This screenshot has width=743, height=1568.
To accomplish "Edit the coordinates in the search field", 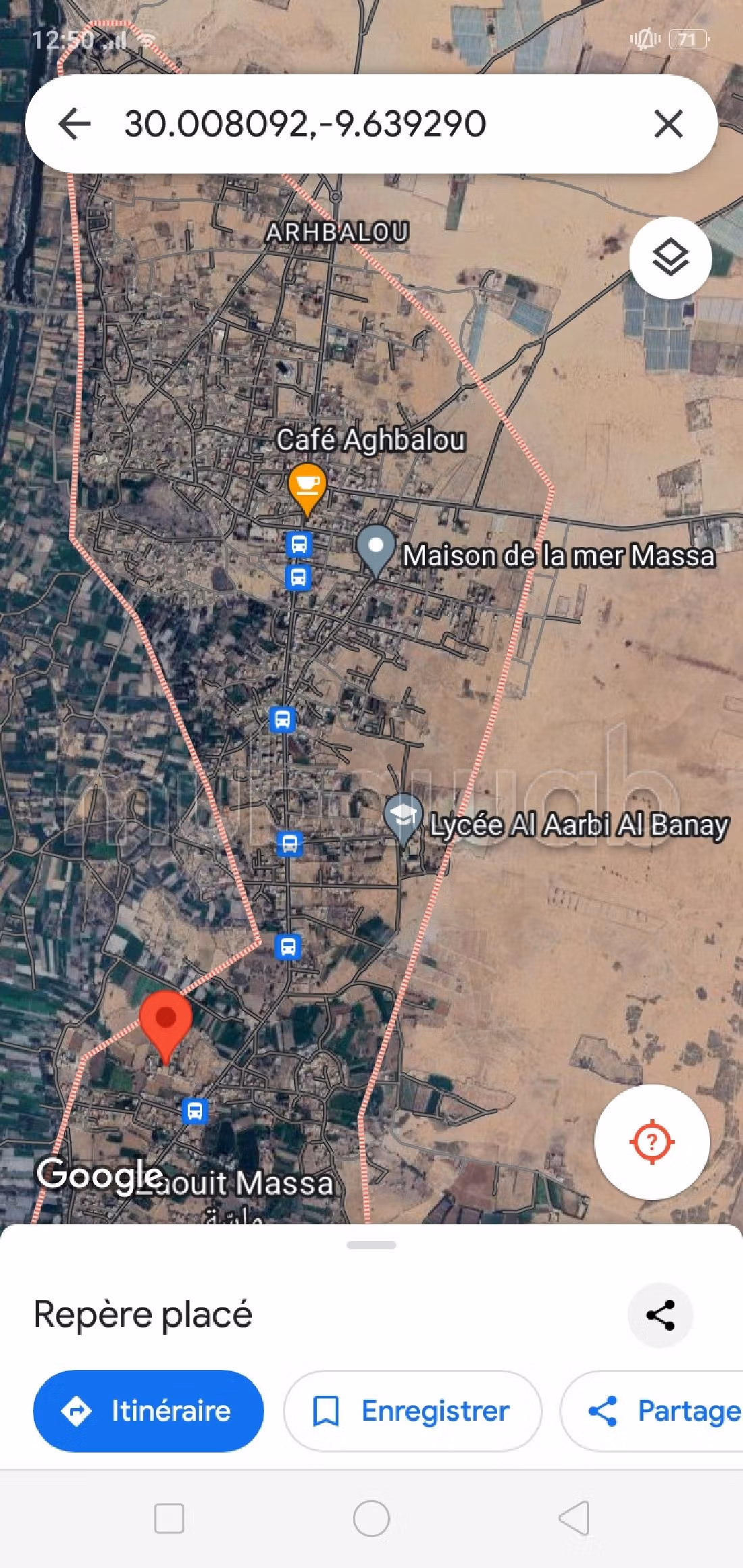I will pos(305,124).
